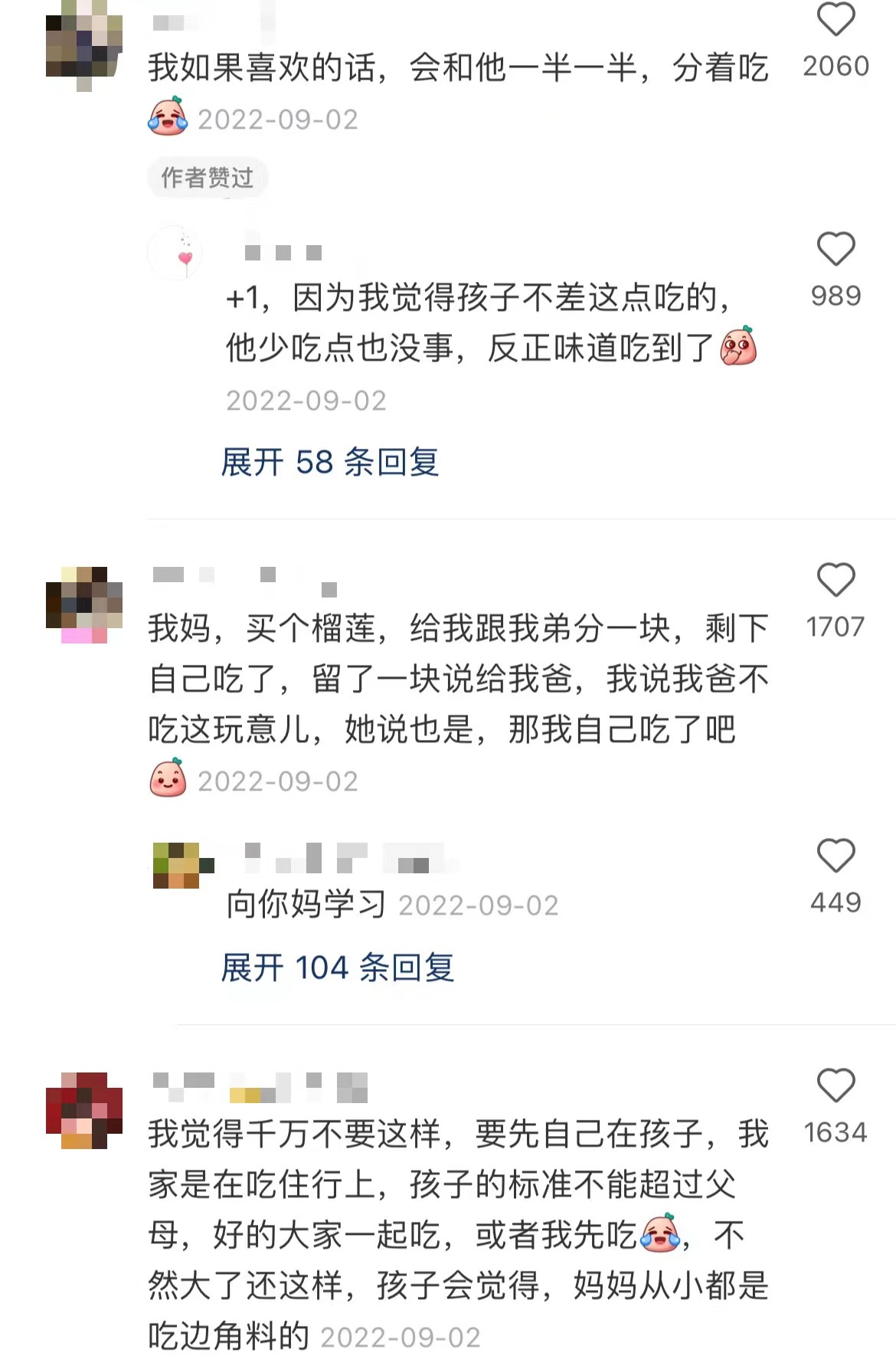
Task: Open replies under the durian comment
Action: click(x=341, y=968)
